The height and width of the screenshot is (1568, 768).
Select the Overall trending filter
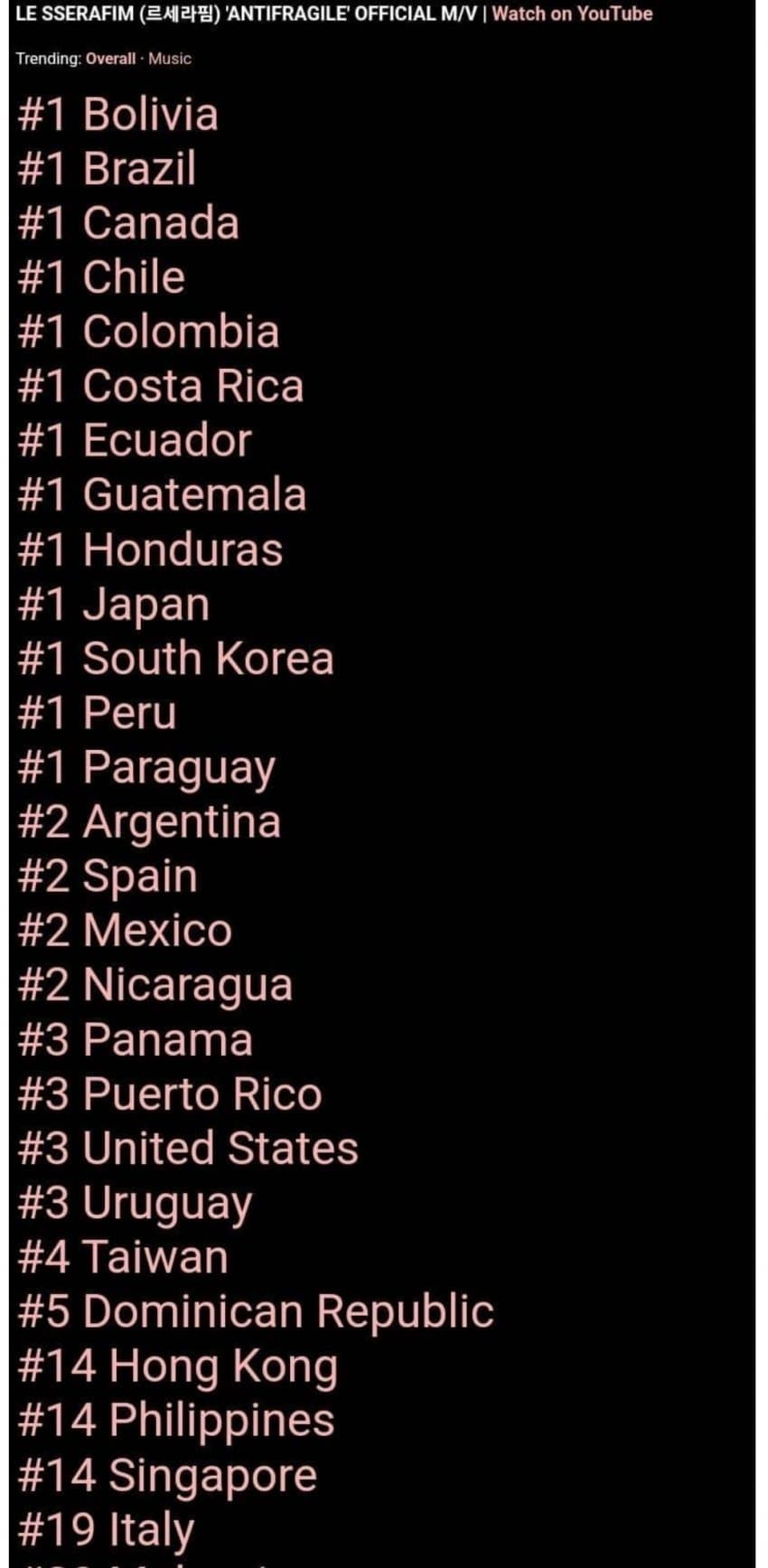click(110, 59)
